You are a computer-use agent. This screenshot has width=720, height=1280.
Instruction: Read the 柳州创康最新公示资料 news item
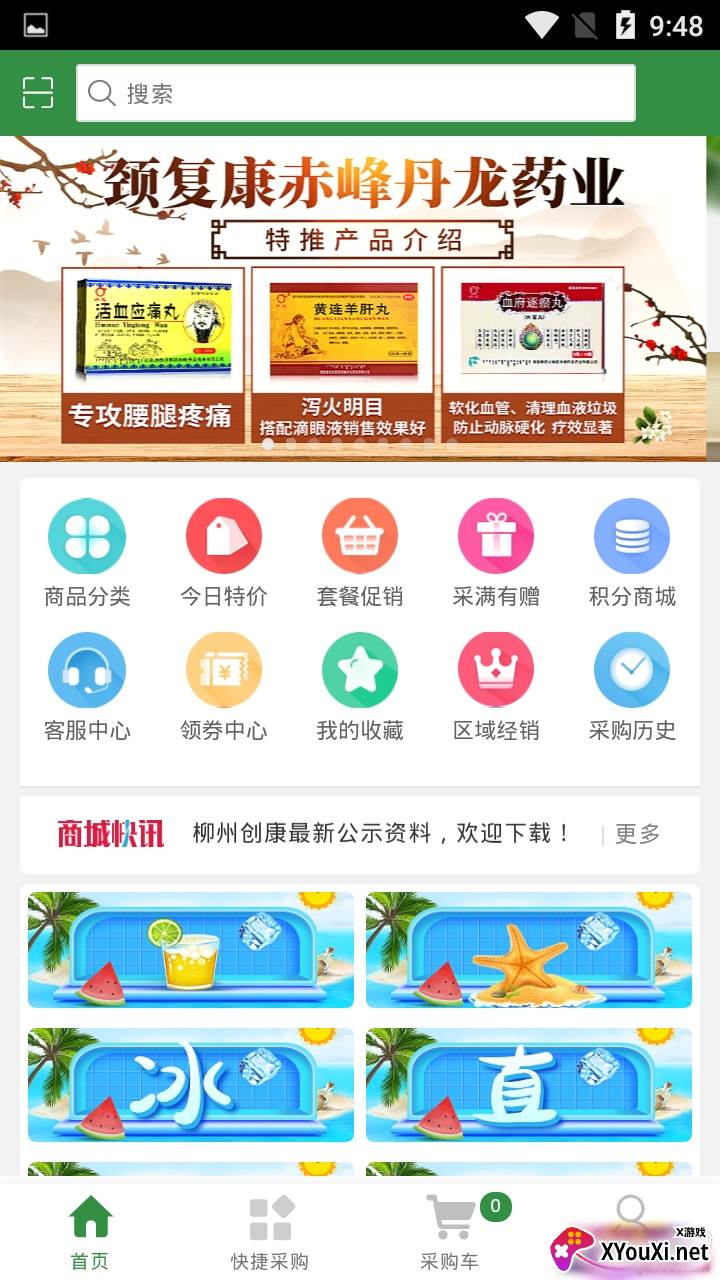pyautogui.click(x=382, y=833)
